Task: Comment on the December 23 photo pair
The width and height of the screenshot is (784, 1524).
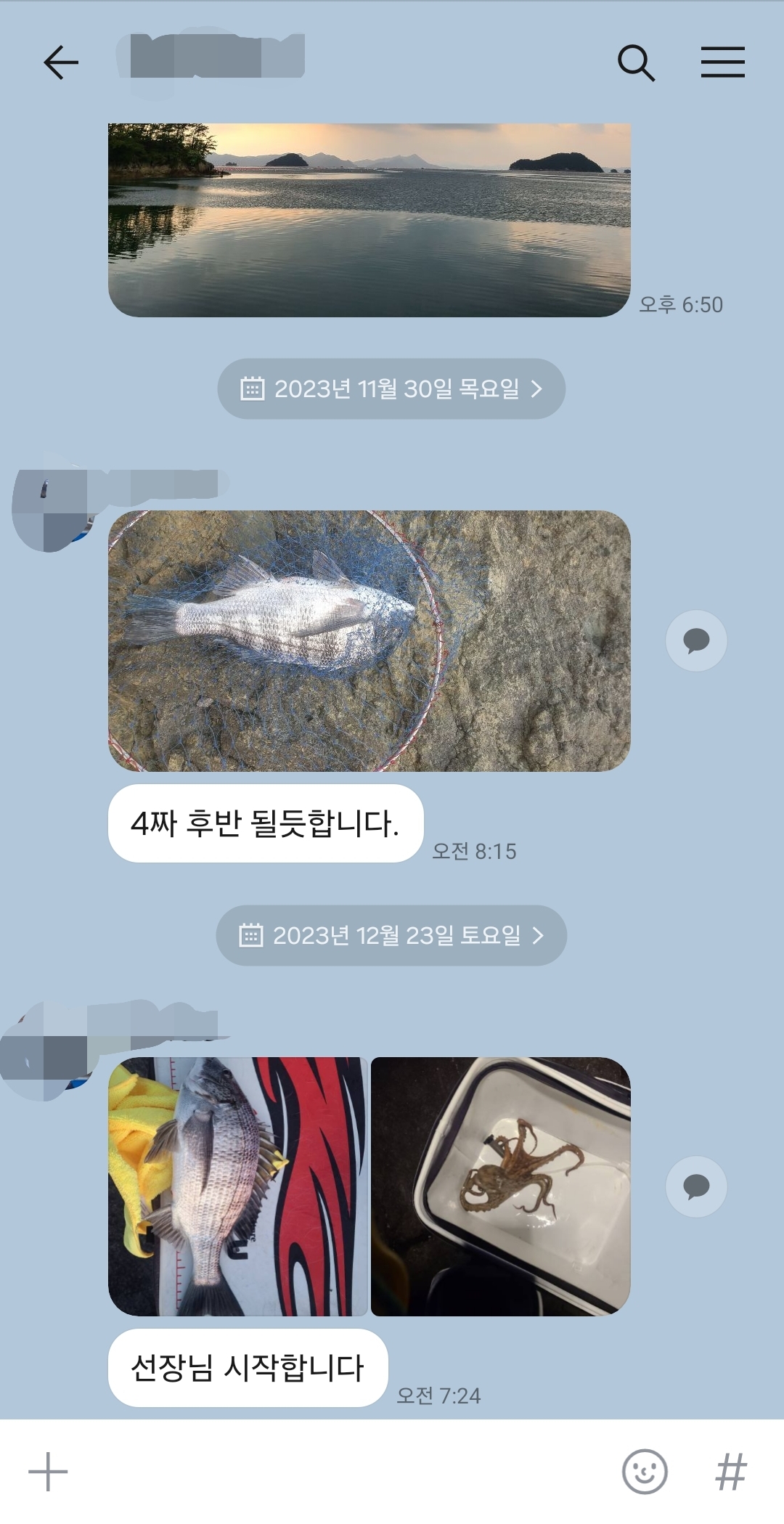Action: (x=696, y=1186)
